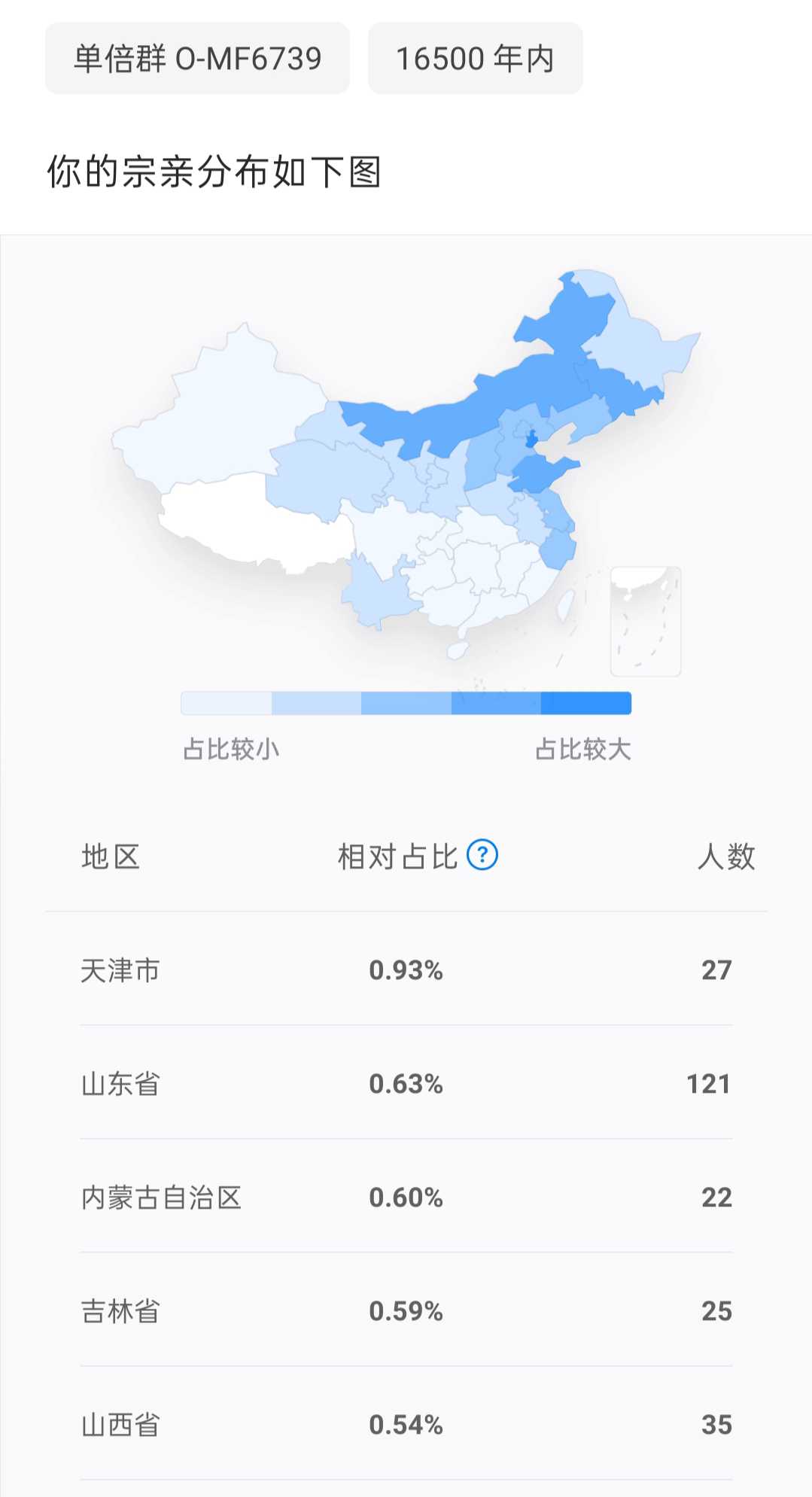This screenshot has width=812, height=1497.
Task: Open the relative share help icon
Action: click(x=482, y=855)
